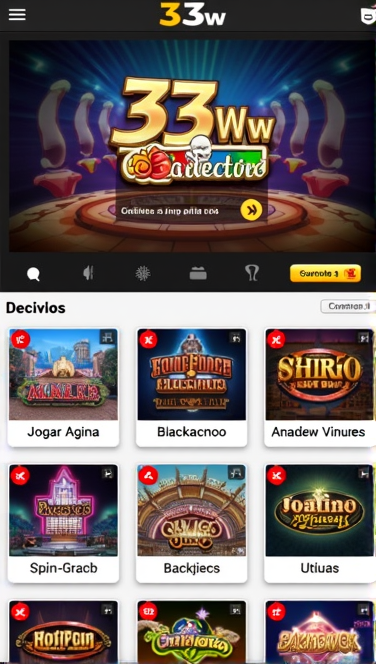Open the hamburger menu
The width and height of the screenshot is (376, 664).
coord(17,14)
